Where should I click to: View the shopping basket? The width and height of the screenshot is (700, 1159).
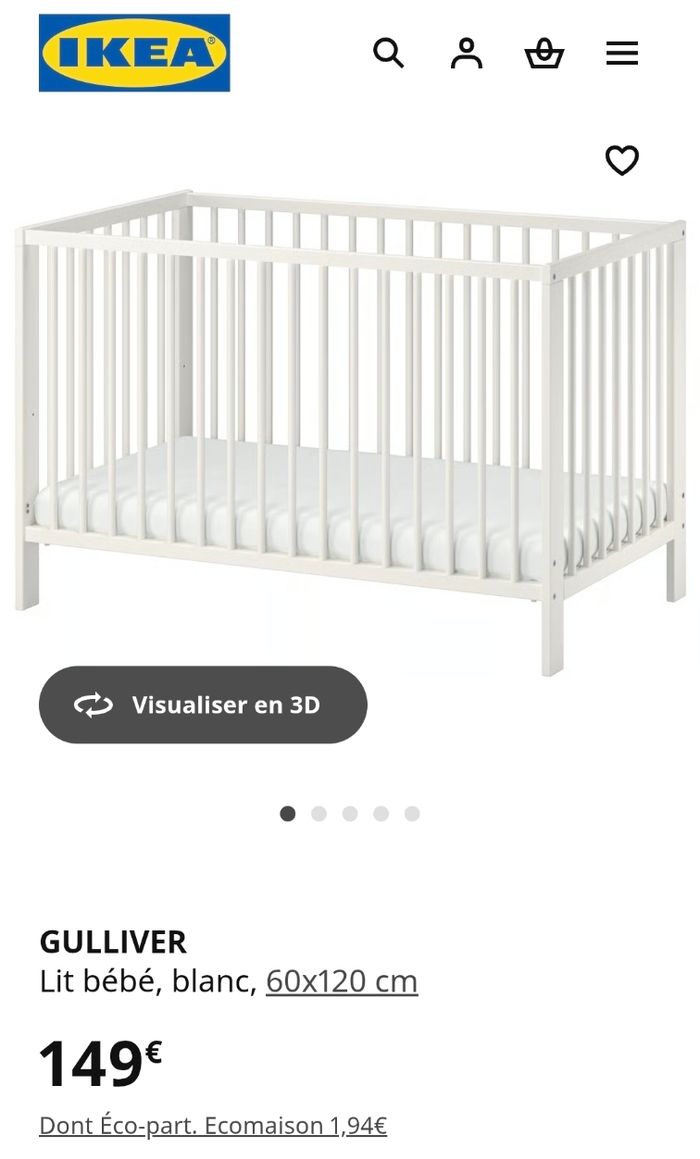(x=544, y=53)
